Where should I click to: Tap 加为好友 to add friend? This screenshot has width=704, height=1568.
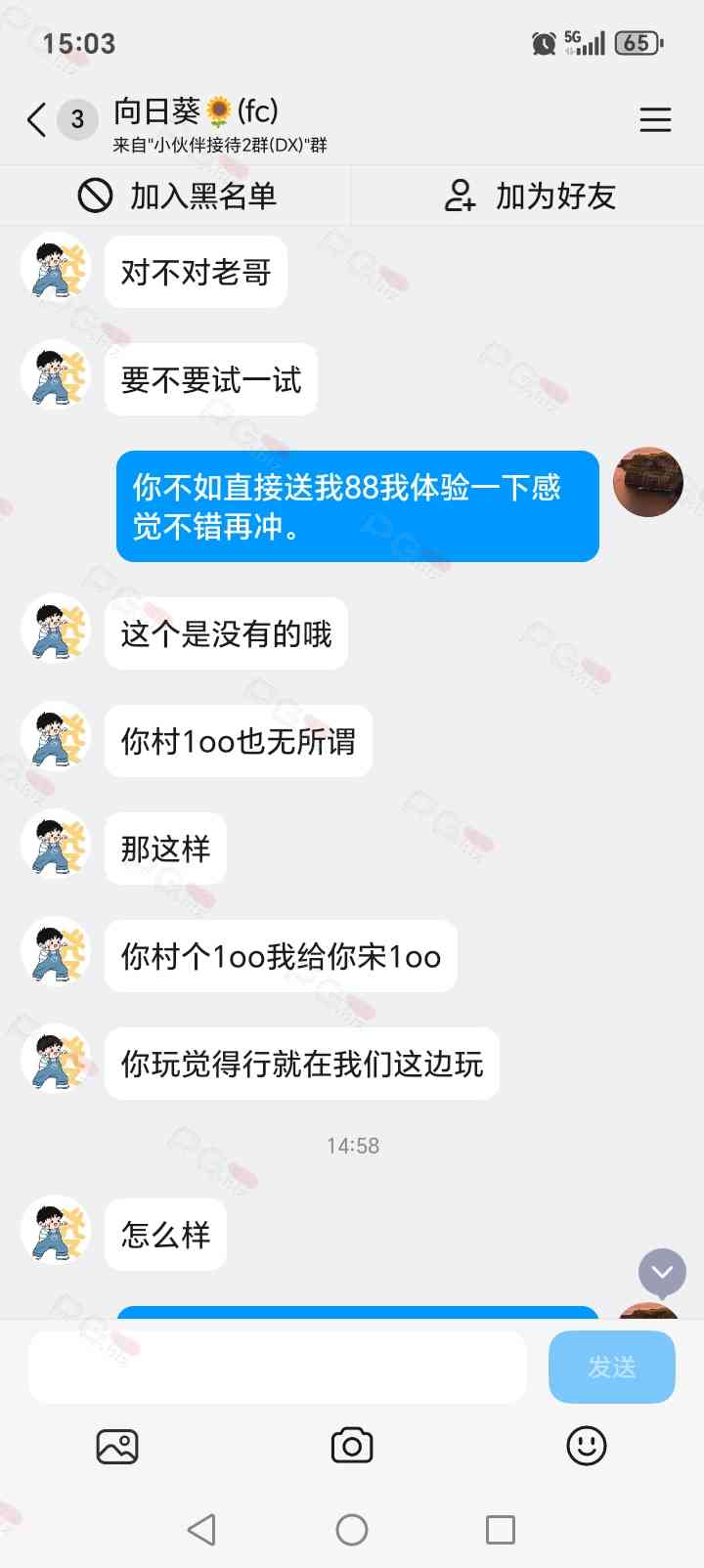click(529, 196)
